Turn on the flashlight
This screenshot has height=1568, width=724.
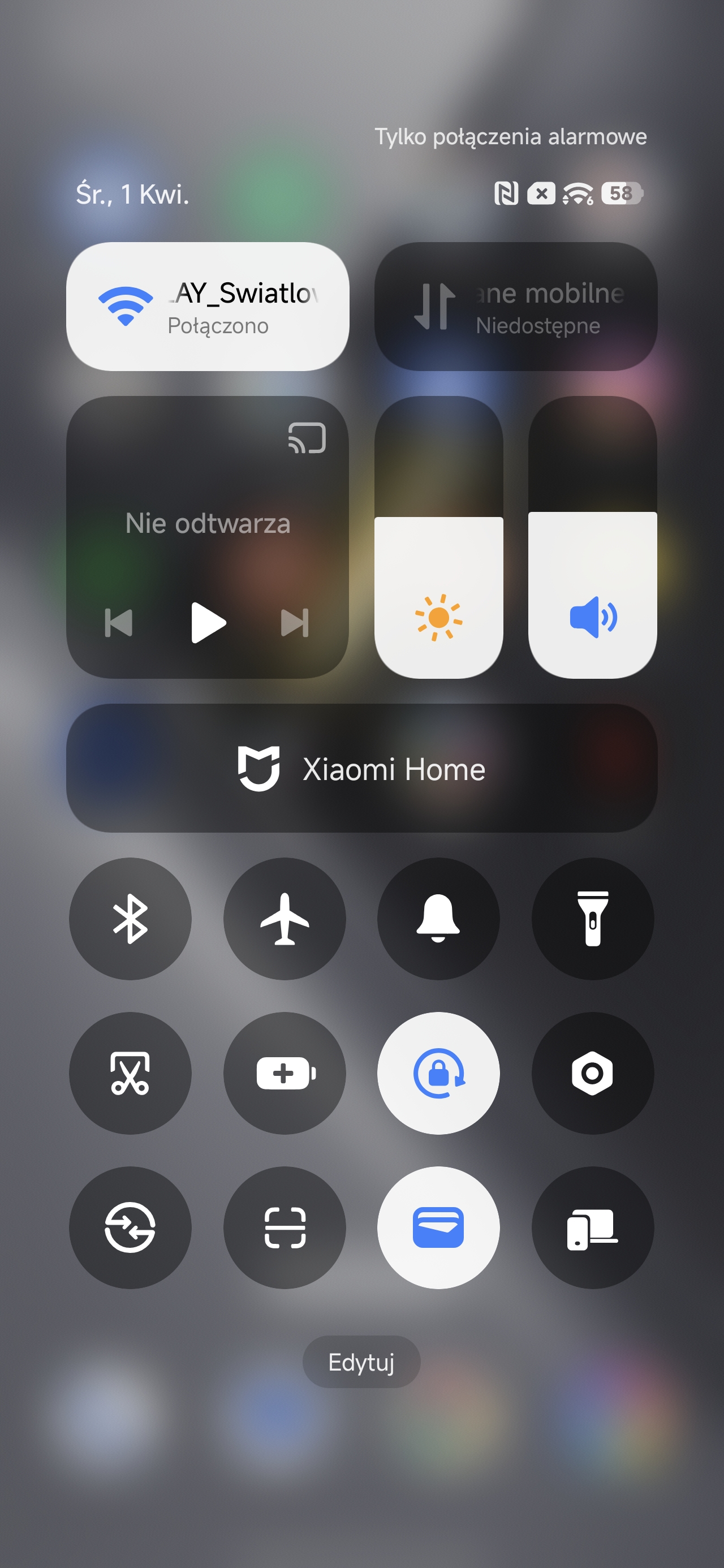pyautogui.click(x=592, y=919)
